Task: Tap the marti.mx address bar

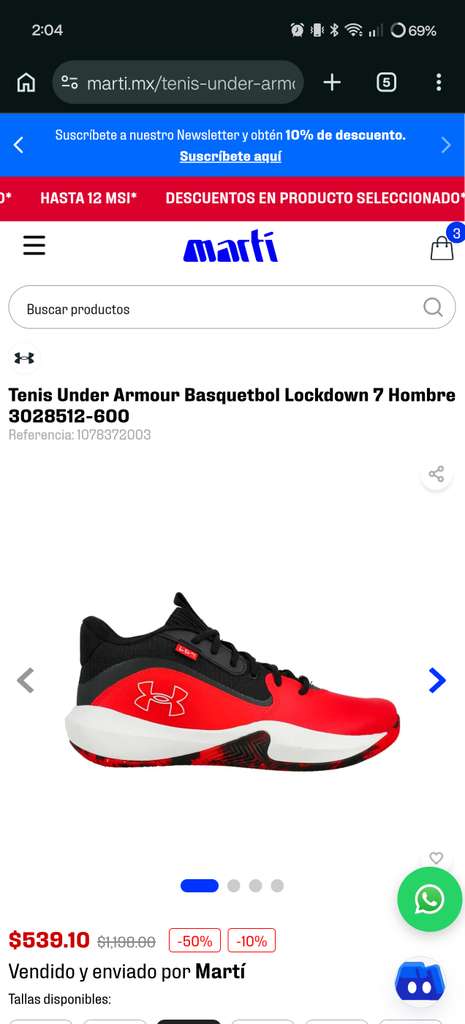Action: (x=178, y=82)
